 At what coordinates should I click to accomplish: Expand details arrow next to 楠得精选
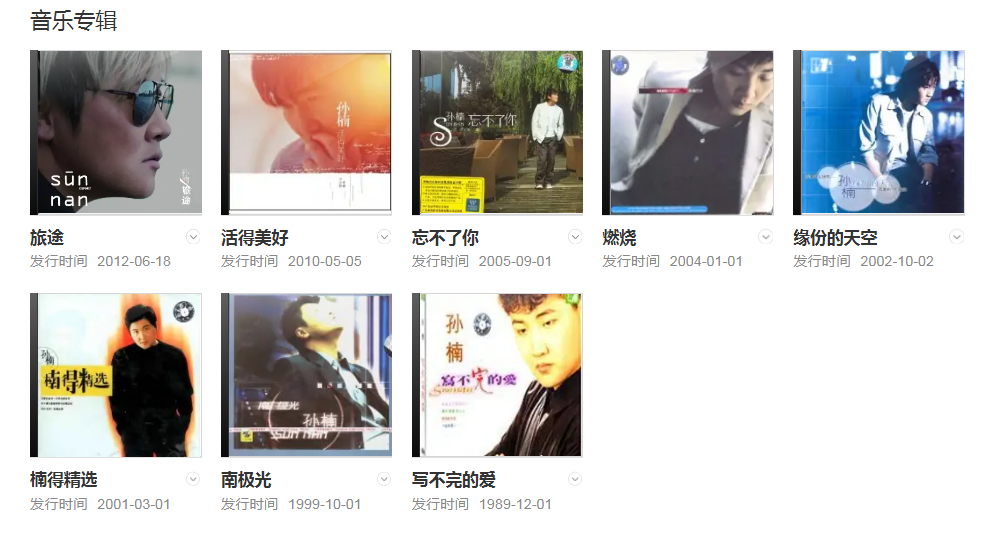pyautogui.click(x=194, y=479)
